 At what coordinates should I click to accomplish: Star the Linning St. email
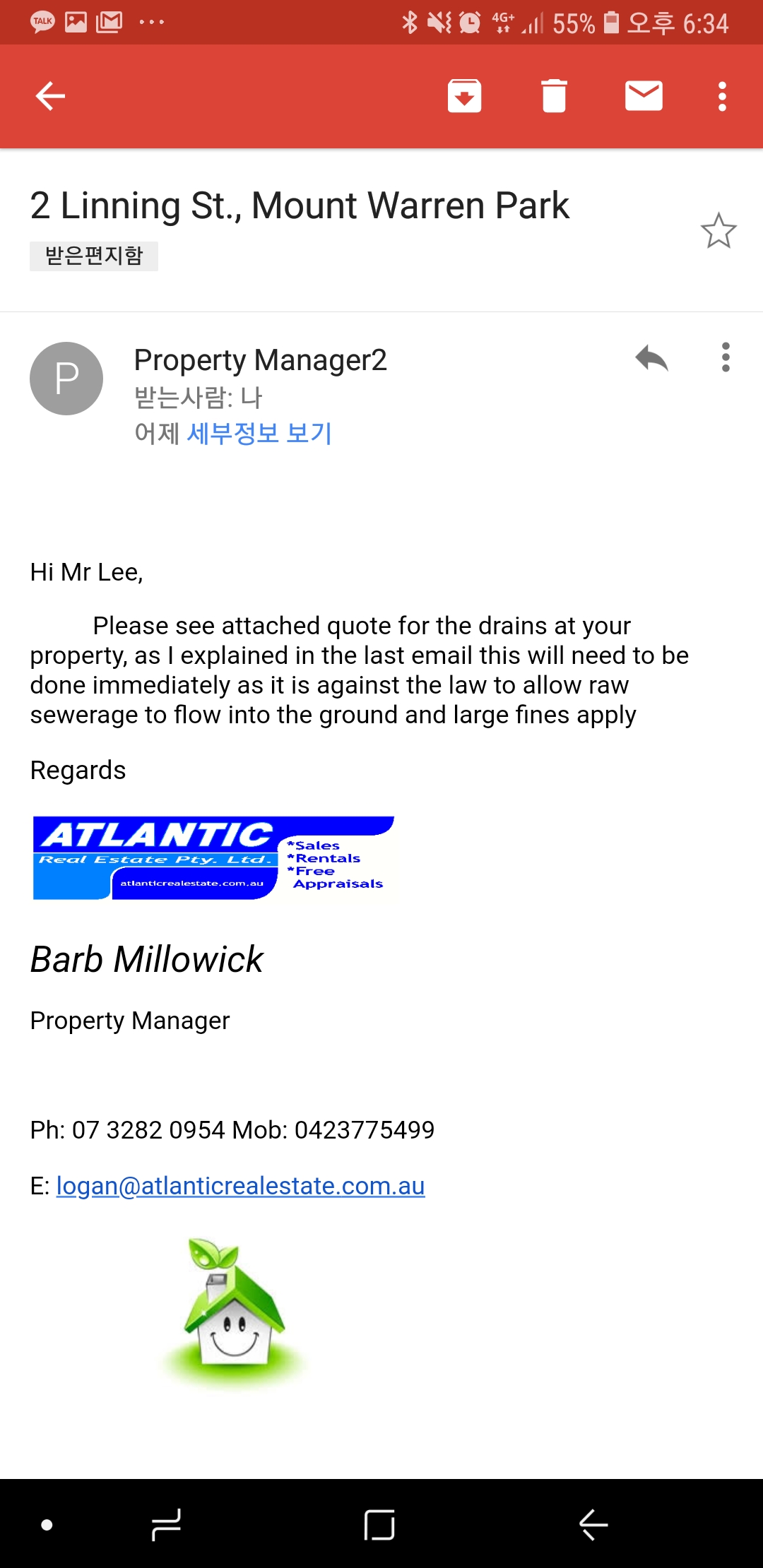click(718, 231)
